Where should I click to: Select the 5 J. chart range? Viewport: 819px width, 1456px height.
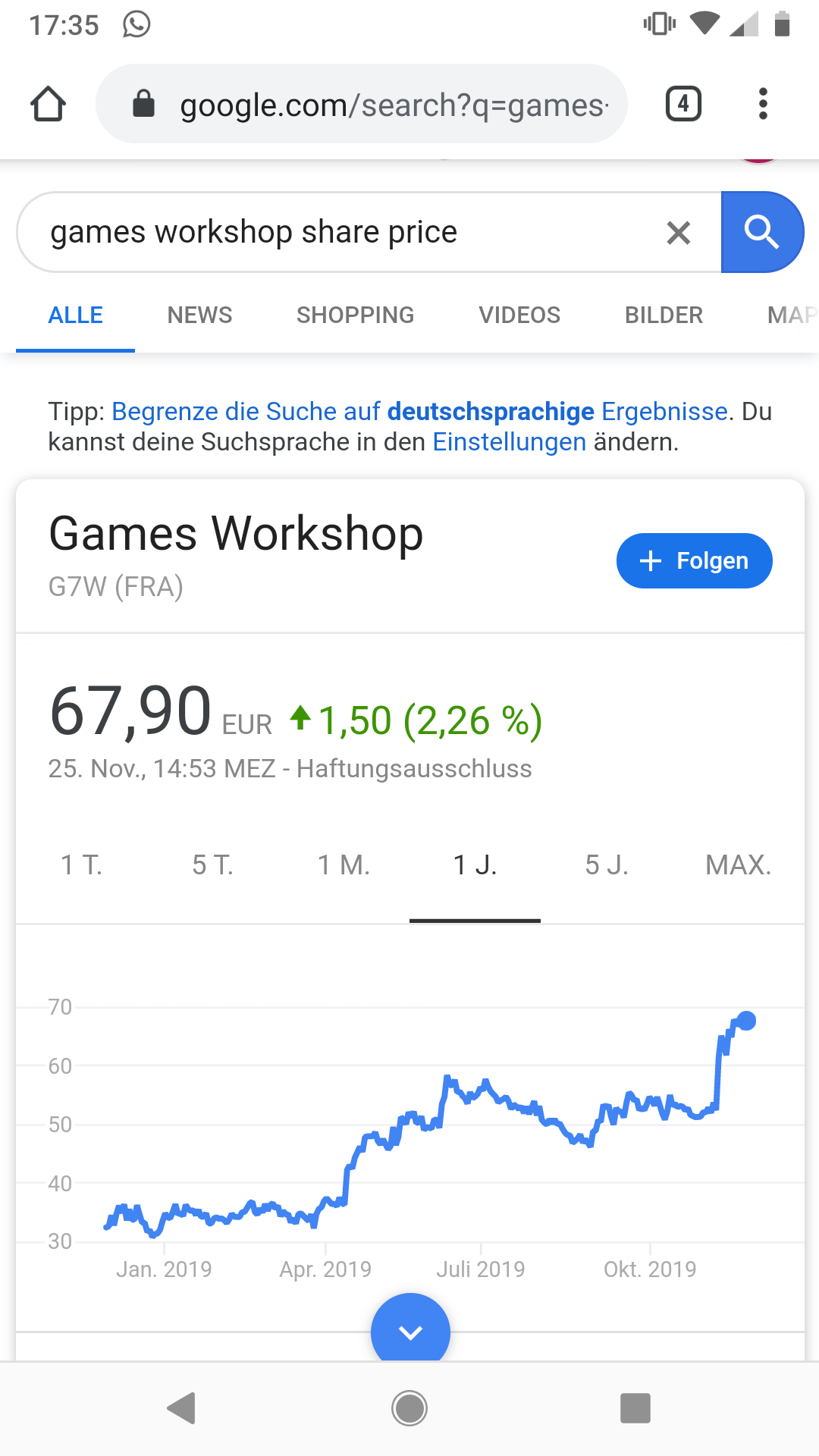pyautogui.click(x=607, y=865)
